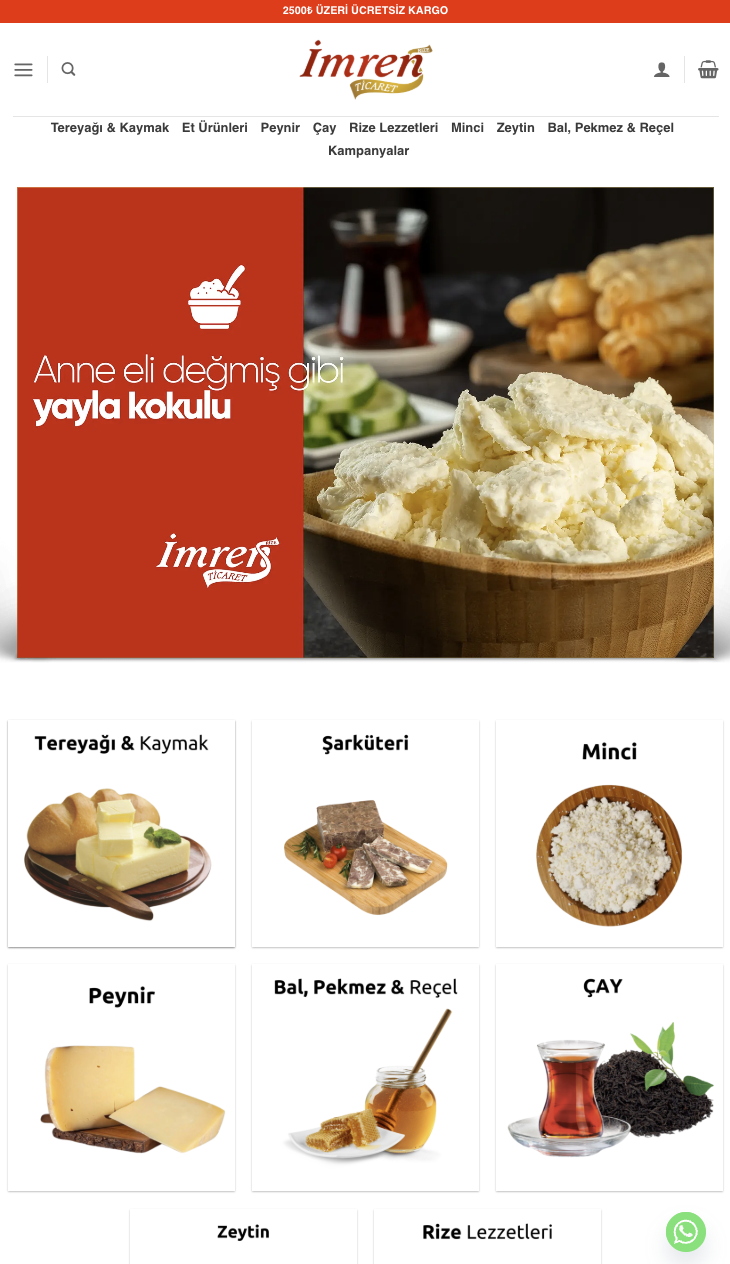Screen dimensions: 730x1264
Task: Open Zeytin in the top menu
Action: click(515, 128)
